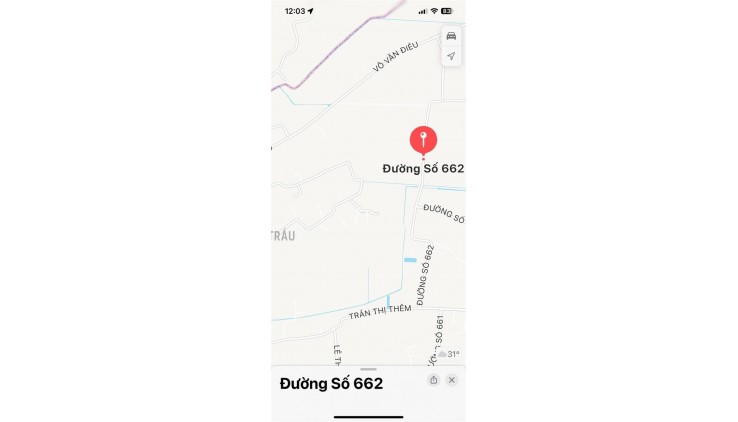
Task: Expand the place card grabber handle
Action: click(368, 369)
